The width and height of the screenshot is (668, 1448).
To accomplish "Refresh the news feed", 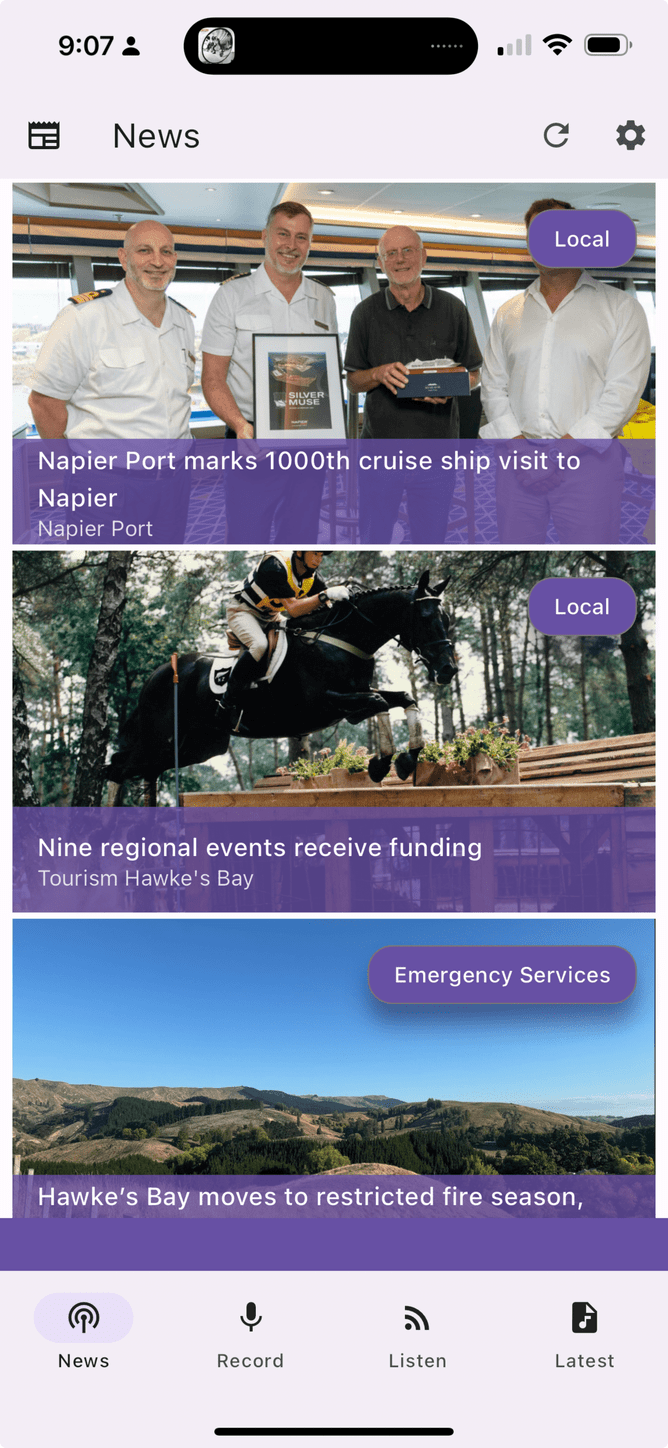I will pyautogui.click(x=556, y=136).
